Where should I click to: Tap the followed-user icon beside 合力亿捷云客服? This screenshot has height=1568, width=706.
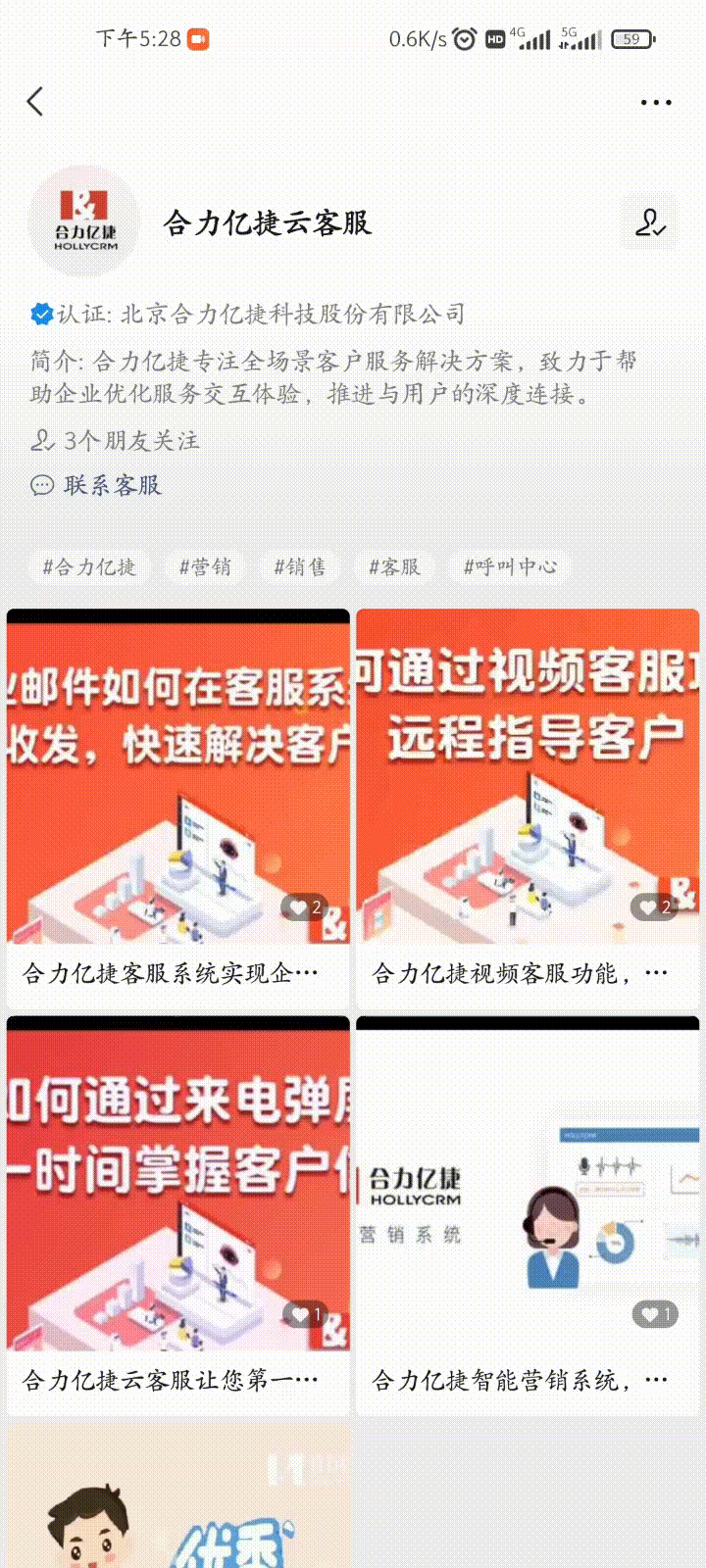tap(649, 222)
